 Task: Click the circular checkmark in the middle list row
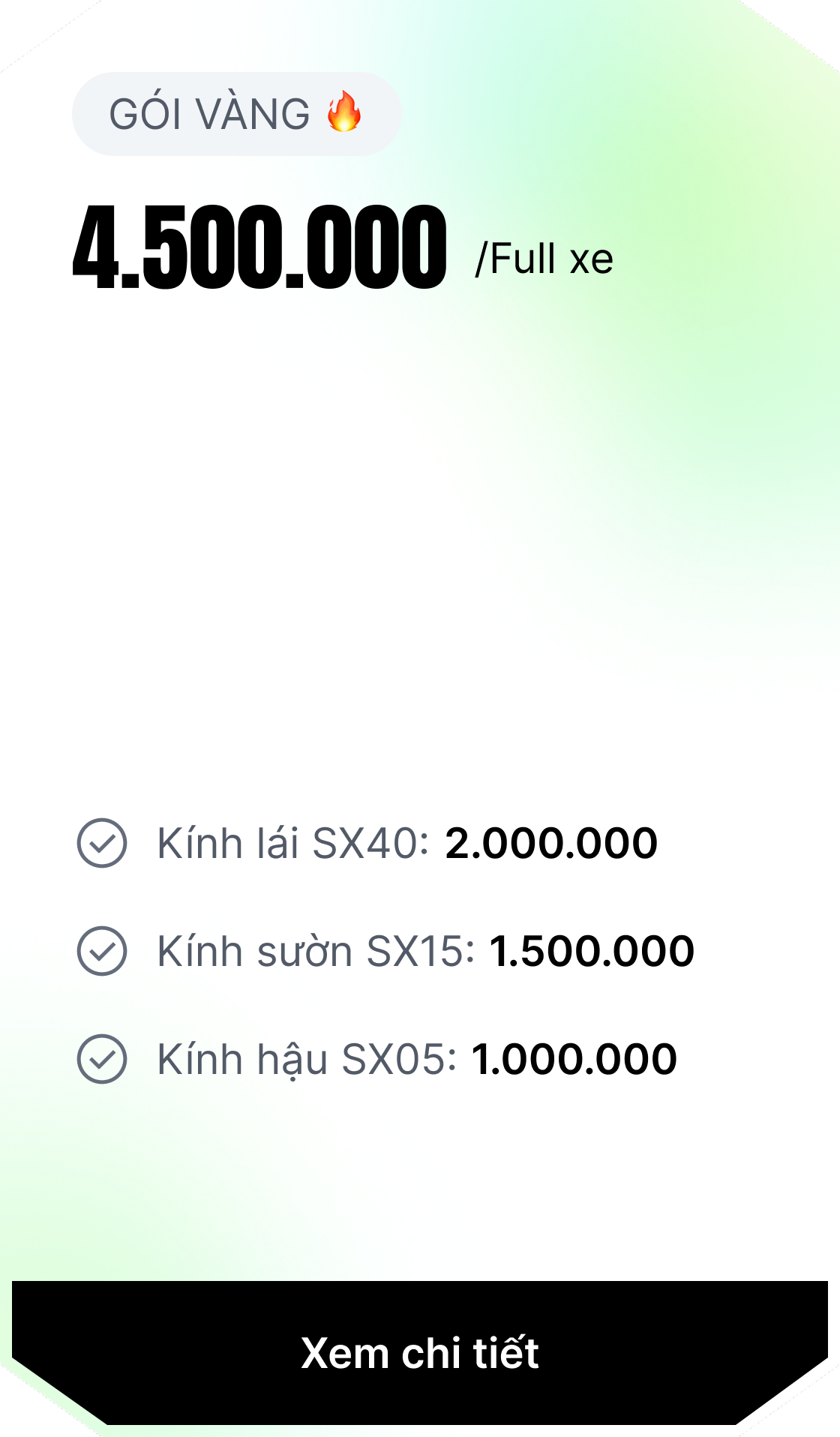[x=103, y=951]
